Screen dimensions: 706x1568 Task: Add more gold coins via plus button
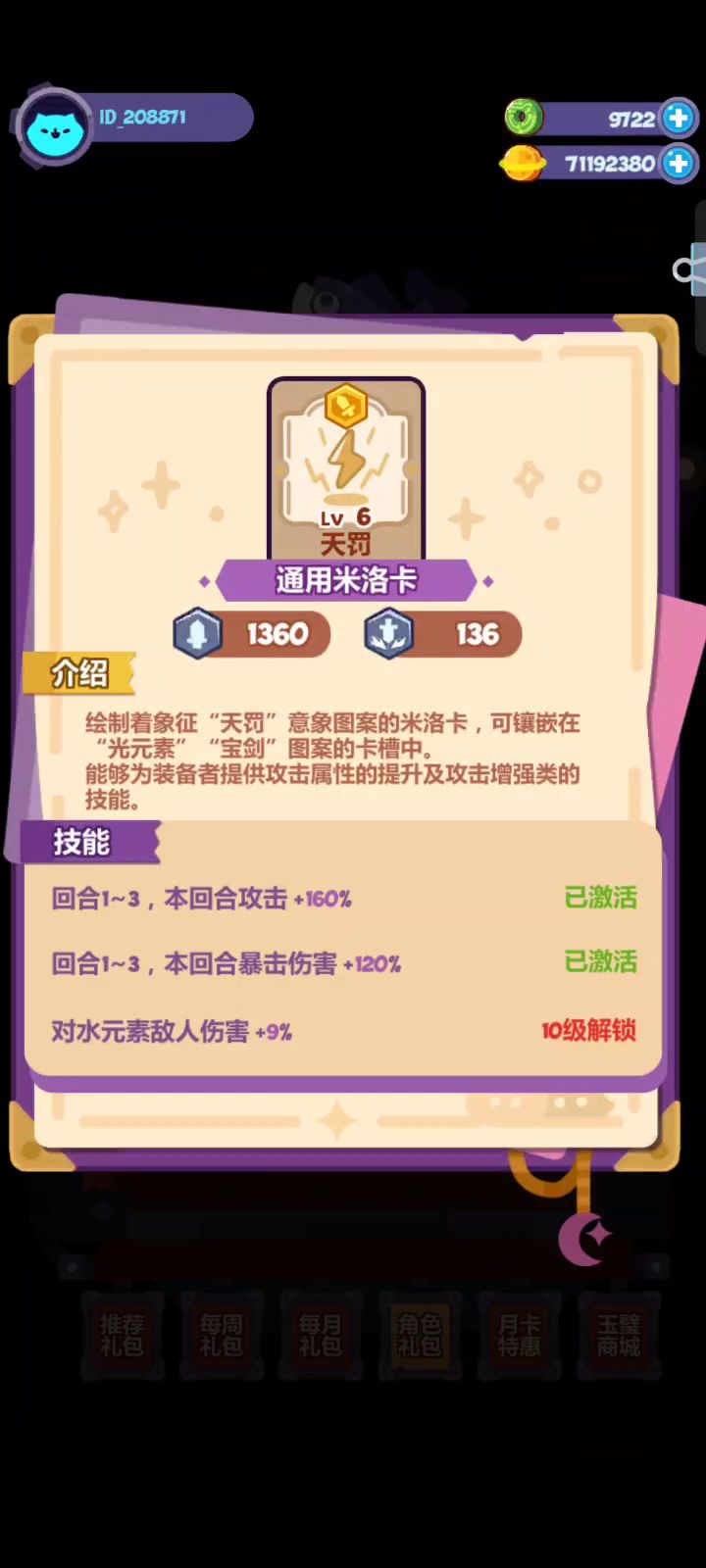pos(679,163)
